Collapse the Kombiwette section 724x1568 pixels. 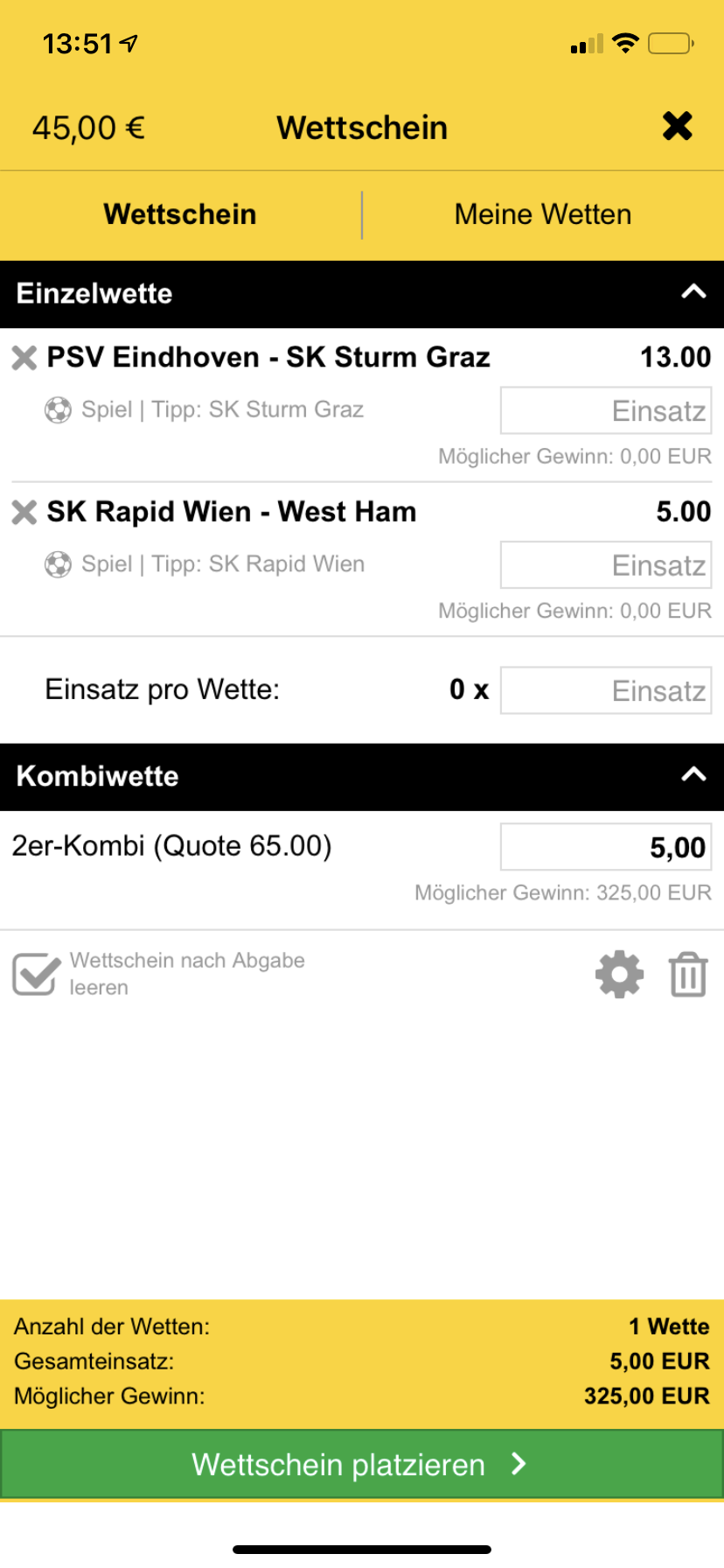pyautogui.click(x=693, y=774)
